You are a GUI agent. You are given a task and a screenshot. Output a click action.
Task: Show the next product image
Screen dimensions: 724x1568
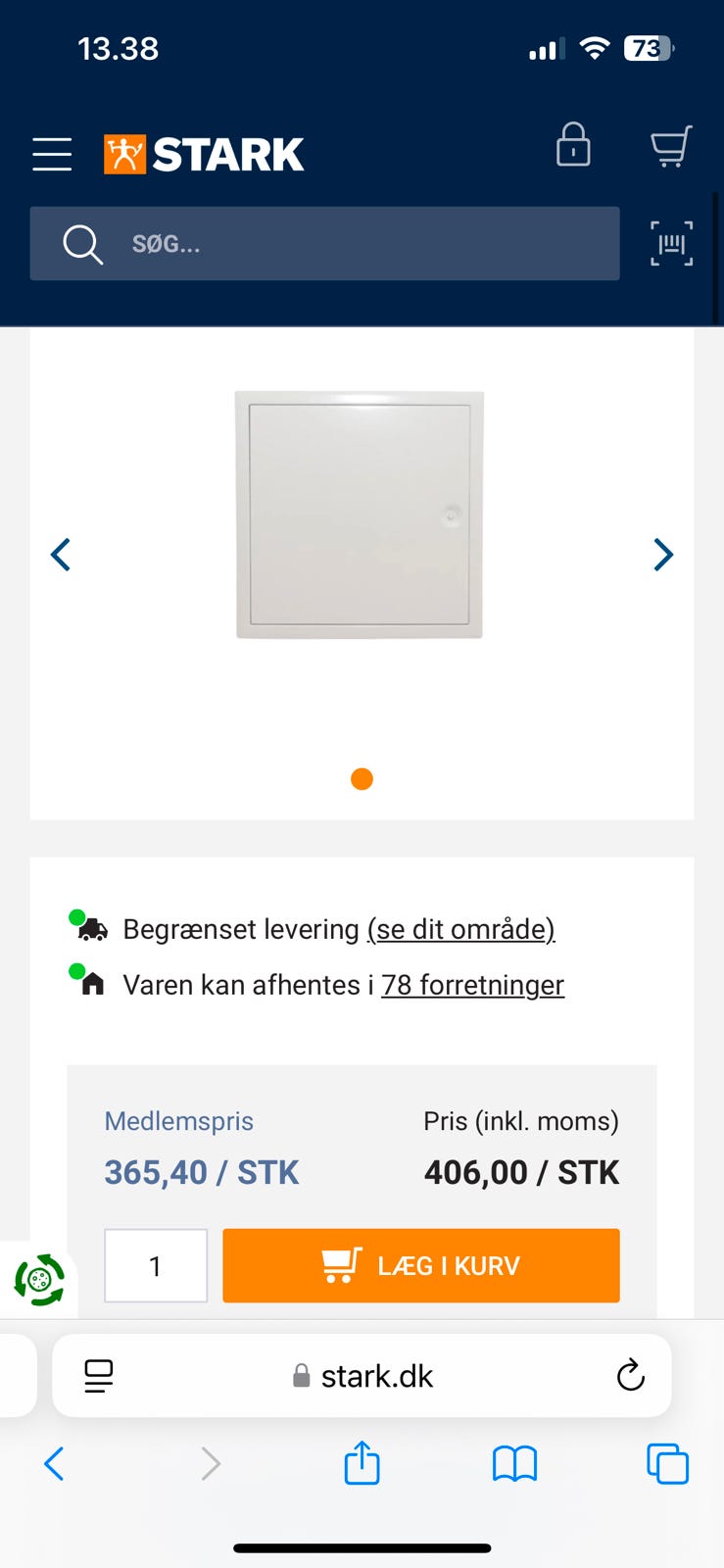click(663, 555)
